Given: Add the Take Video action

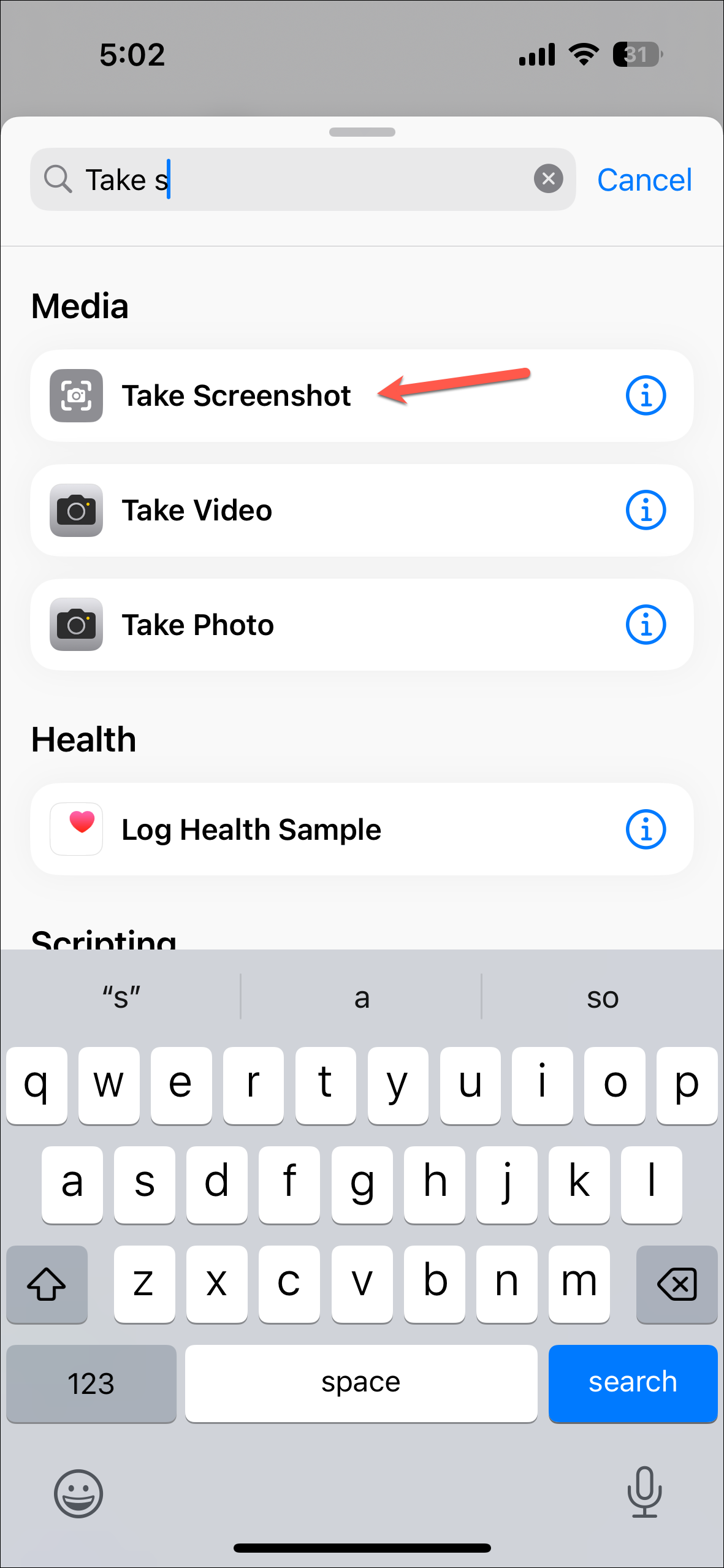Looking at the screenshot, I should 196,511.
